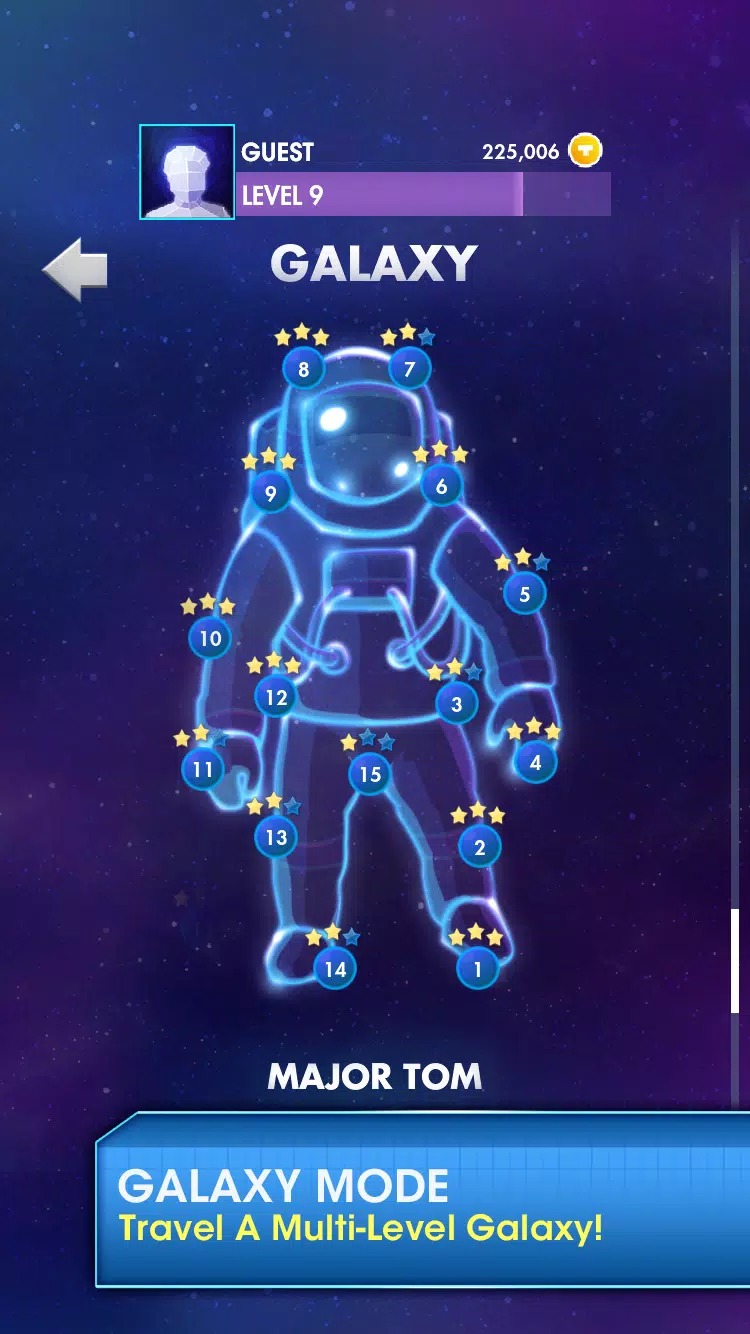Open level 4 node

click(x=535, y=762)
